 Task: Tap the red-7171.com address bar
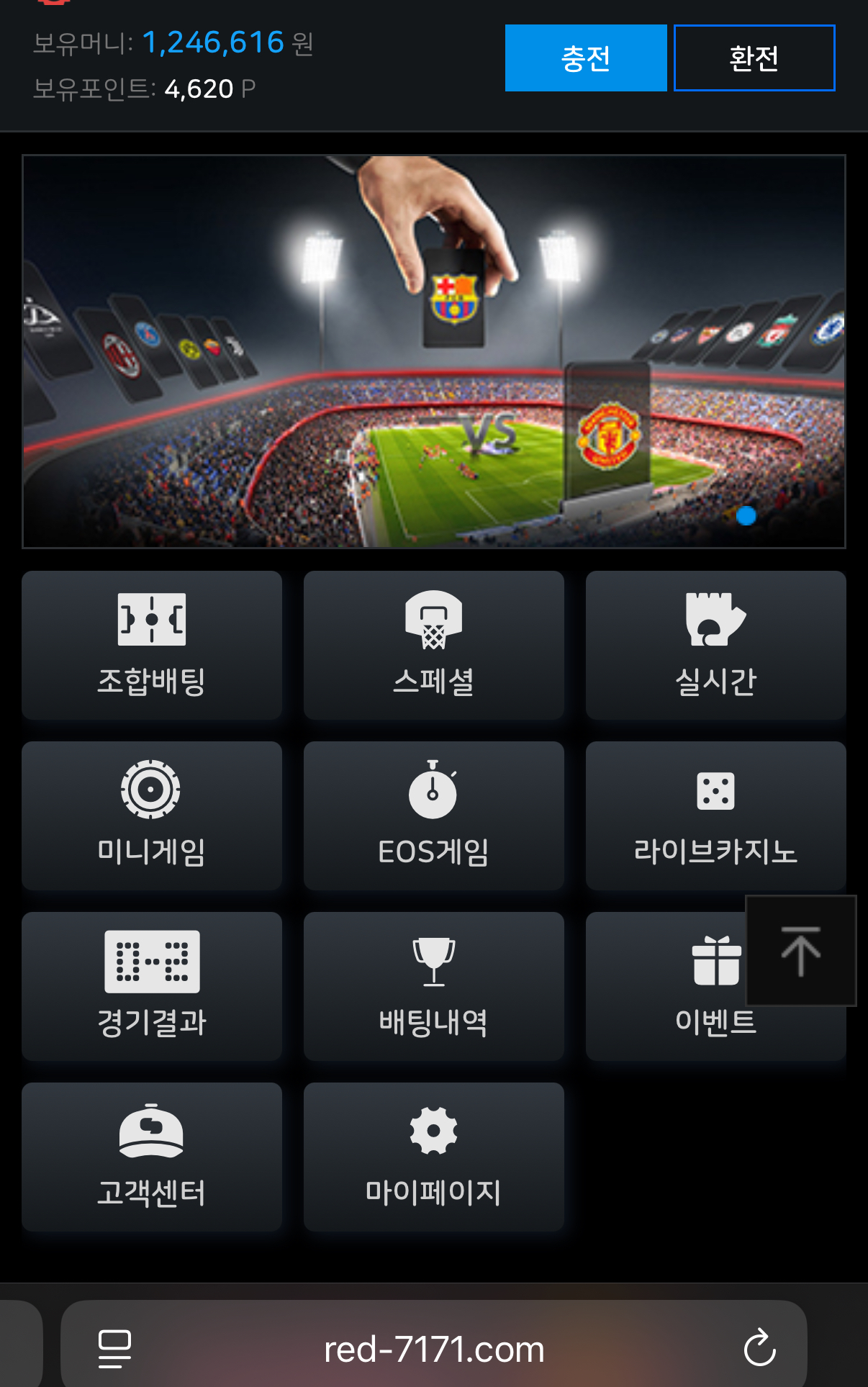pyautogui.click(x=433, y=1348)
